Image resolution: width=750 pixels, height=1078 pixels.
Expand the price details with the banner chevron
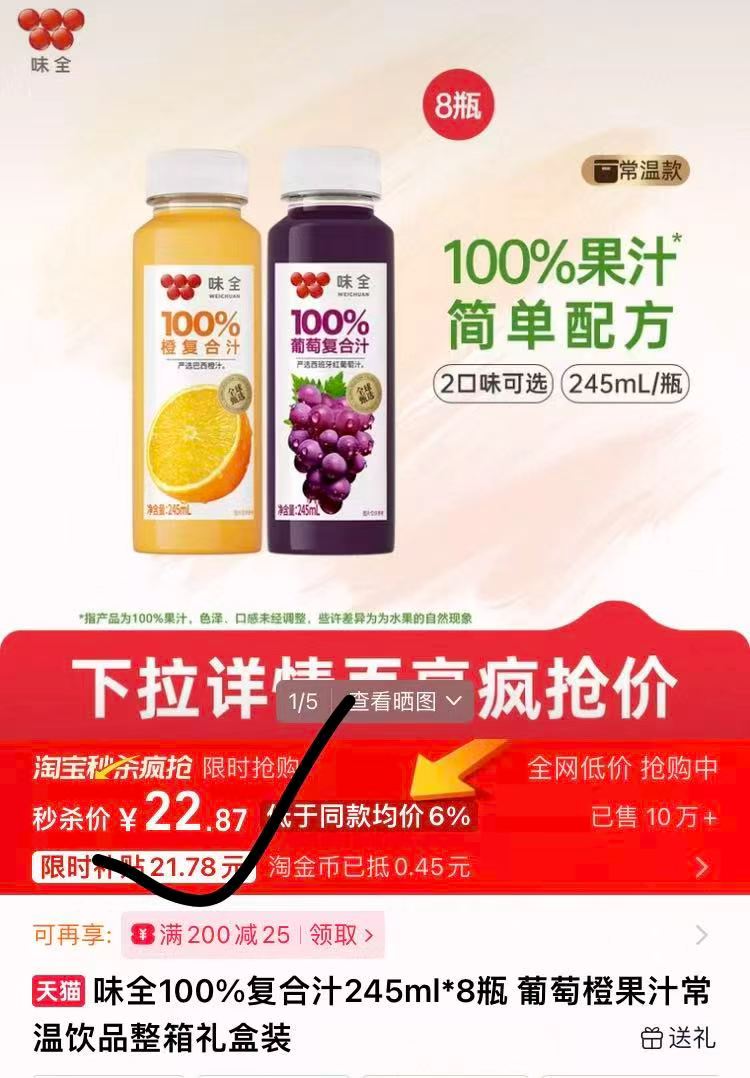pos(702,866)
